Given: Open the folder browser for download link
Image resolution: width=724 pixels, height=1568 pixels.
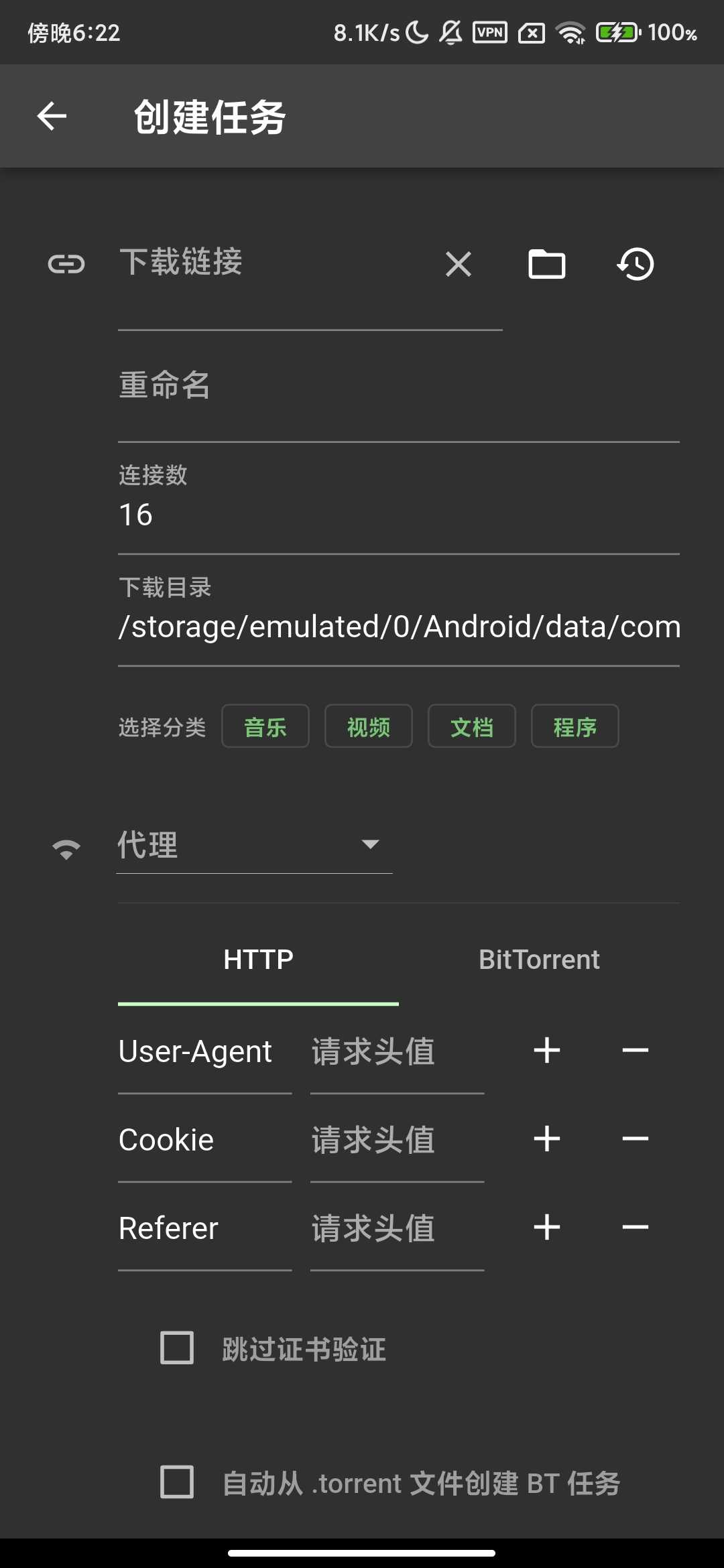Looking at the screenshot, I should click(546, 264).
